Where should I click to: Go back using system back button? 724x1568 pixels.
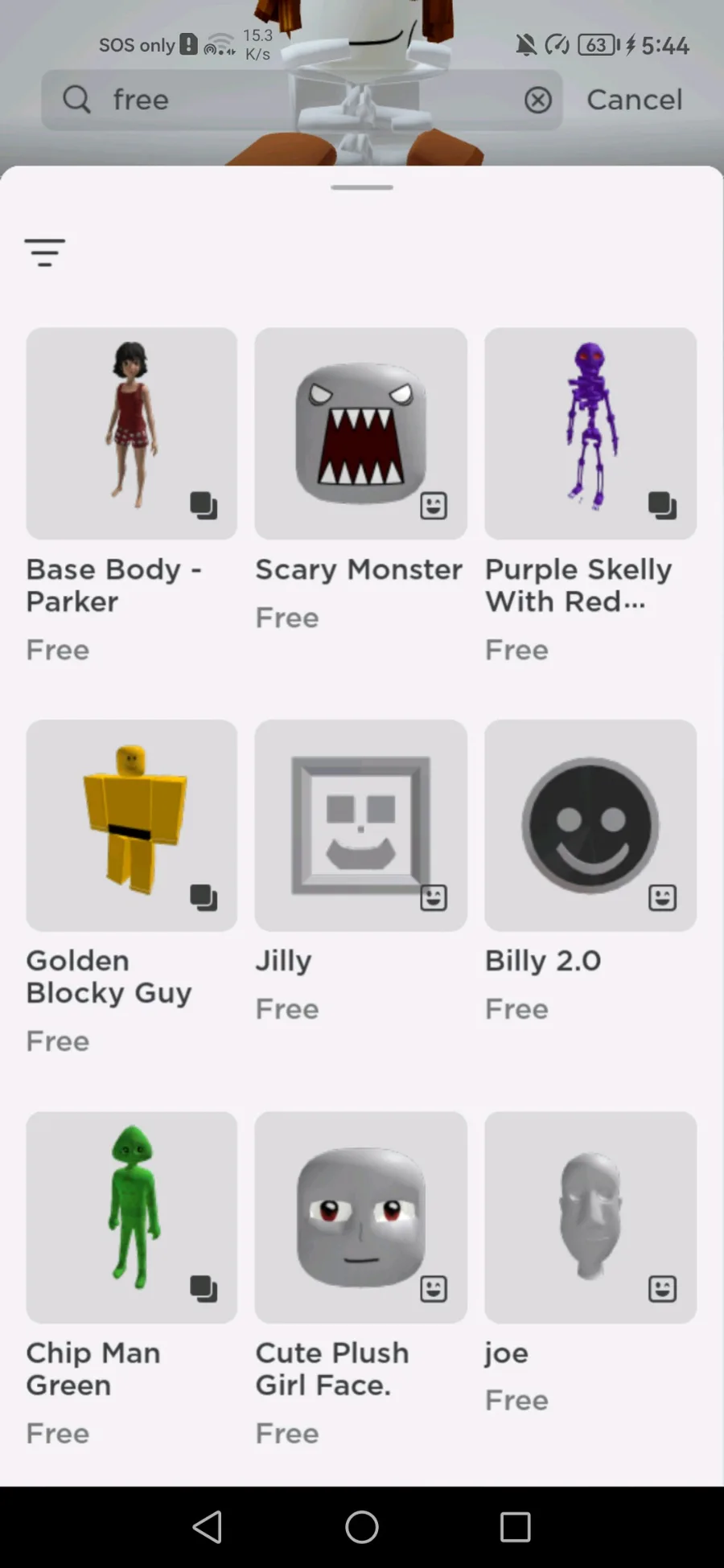tap(208, 1526)
